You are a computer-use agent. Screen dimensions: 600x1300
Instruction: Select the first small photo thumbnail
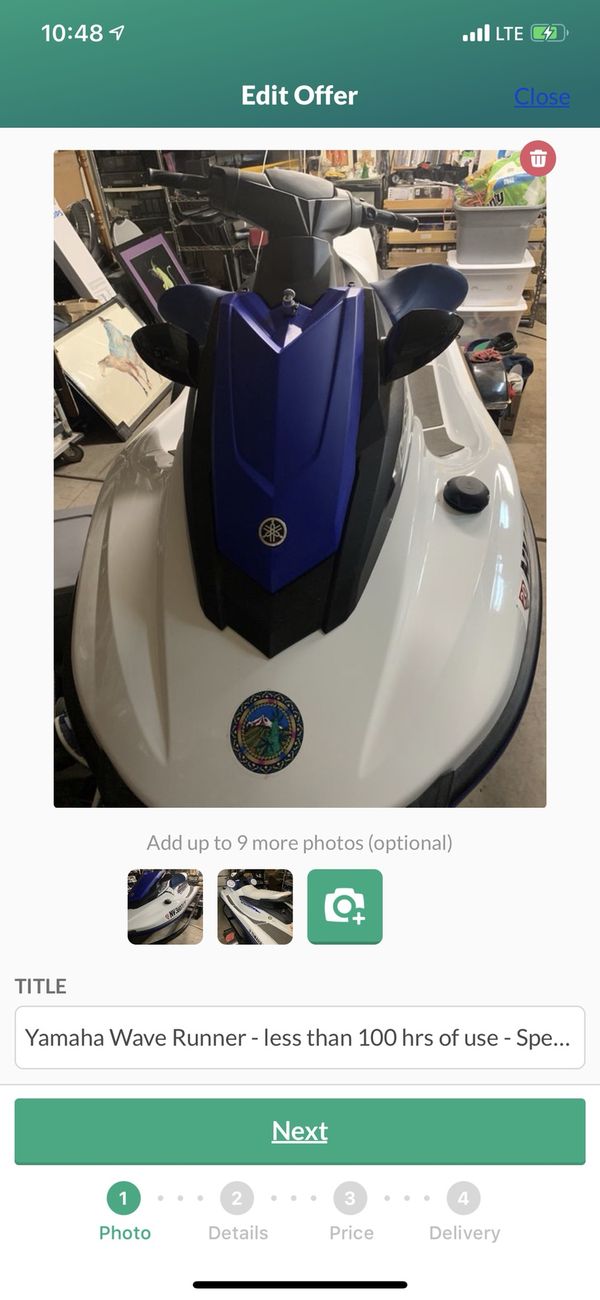point(165,907)
